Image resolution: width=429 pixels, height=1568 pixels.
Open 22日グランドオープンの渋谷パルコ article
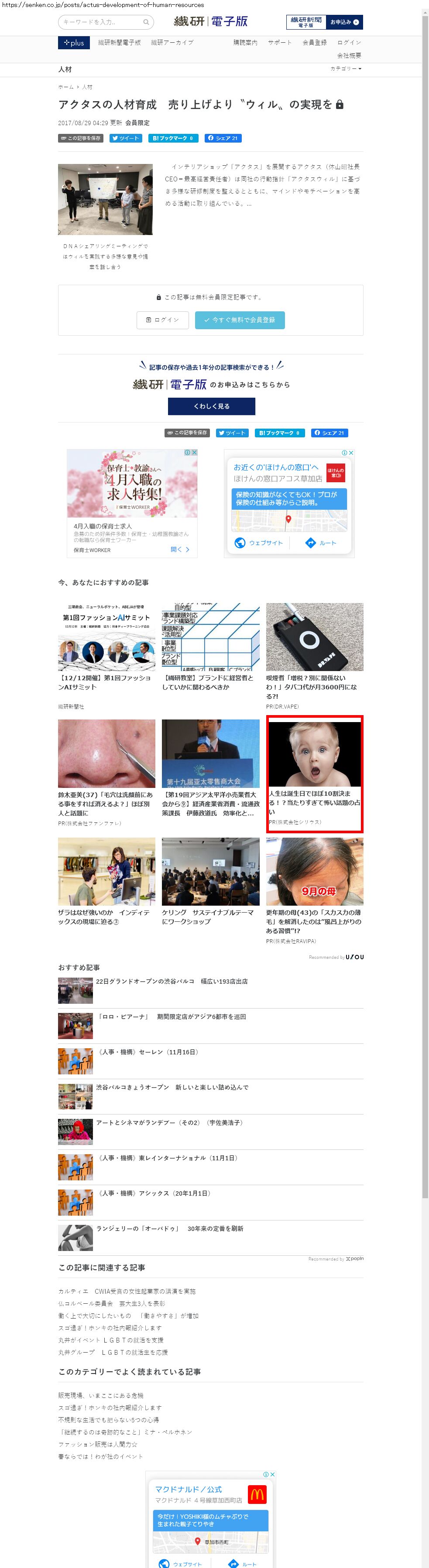172,981
